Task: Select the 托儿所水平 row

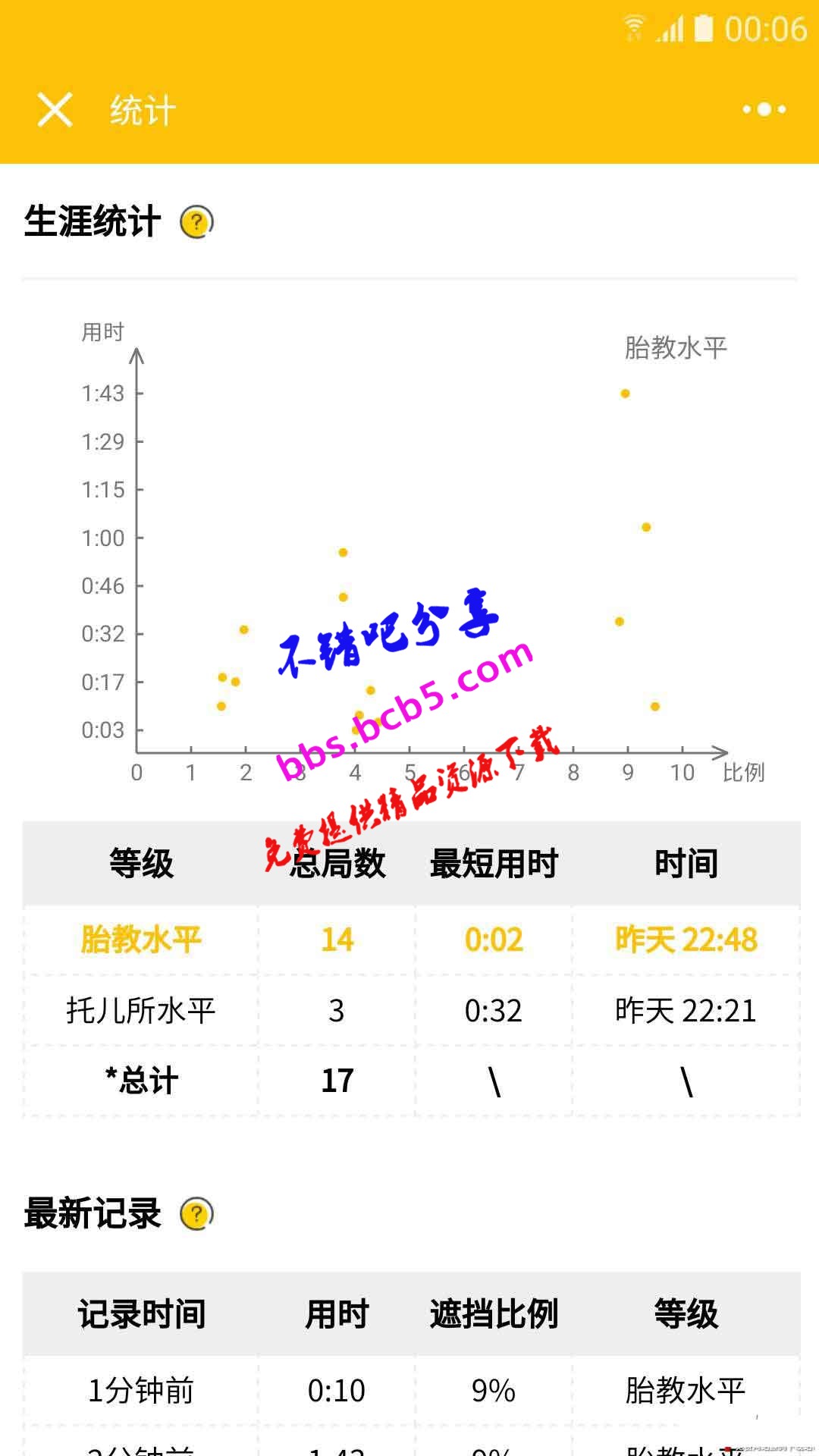Action: (411, 1010)
